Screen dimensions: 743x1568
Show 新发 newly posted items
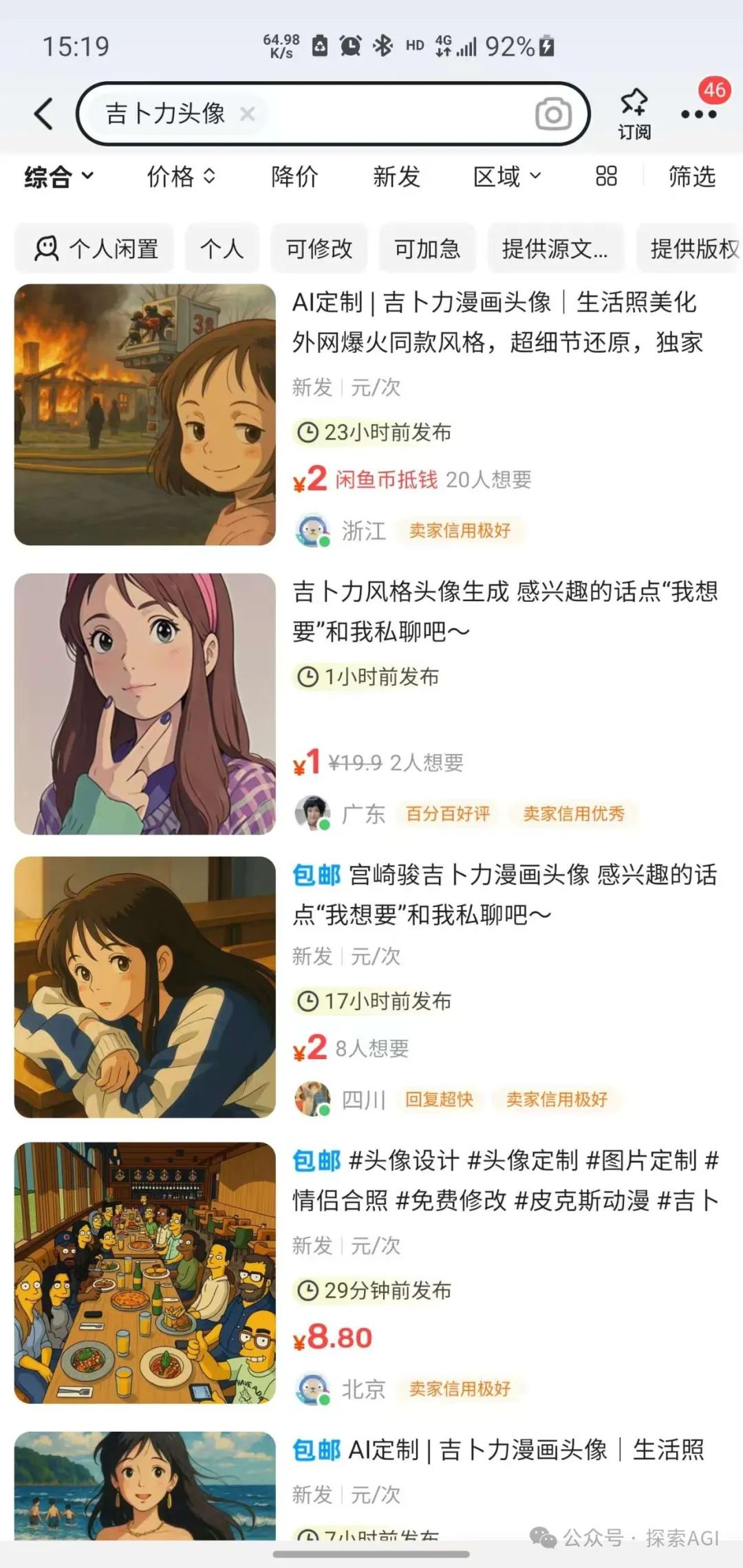click(x=396, y=177)
